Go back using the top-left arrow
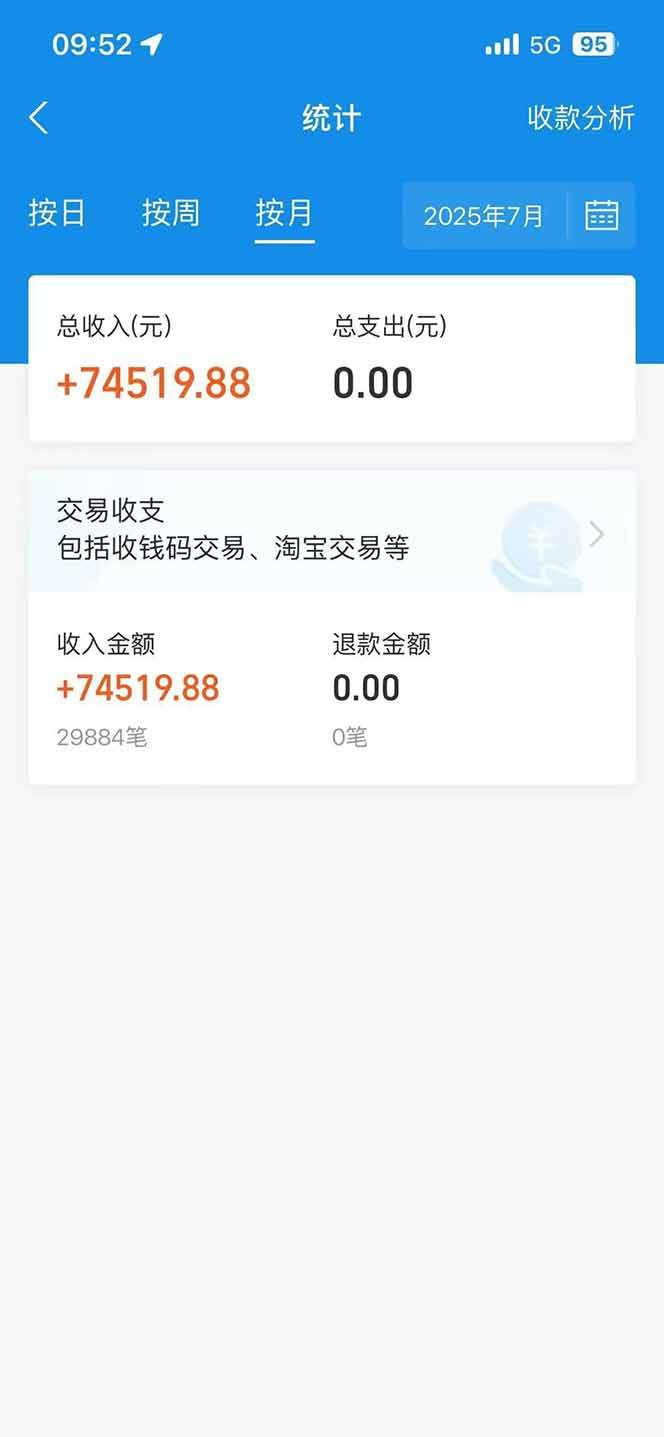 point(38,118)
